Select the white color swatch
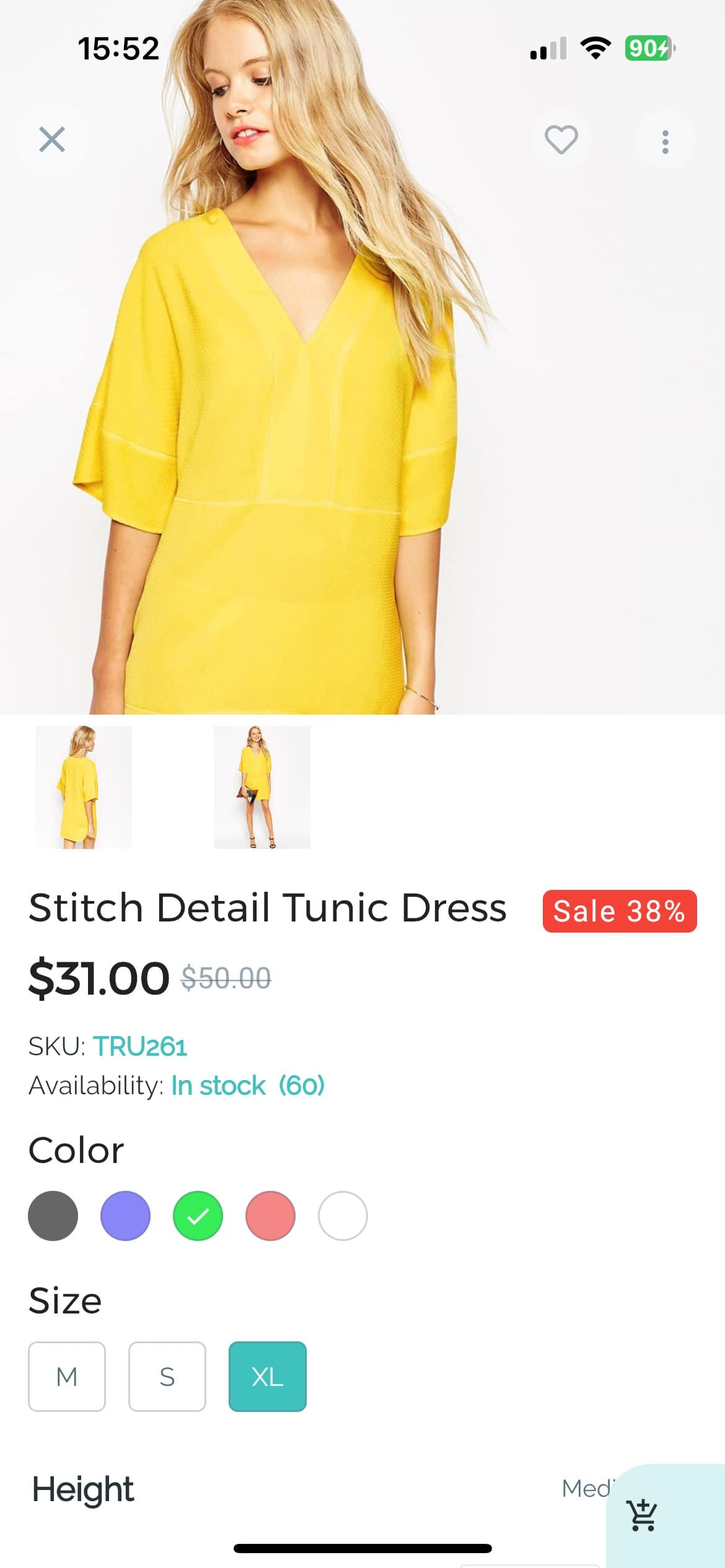 [343, 1216]
